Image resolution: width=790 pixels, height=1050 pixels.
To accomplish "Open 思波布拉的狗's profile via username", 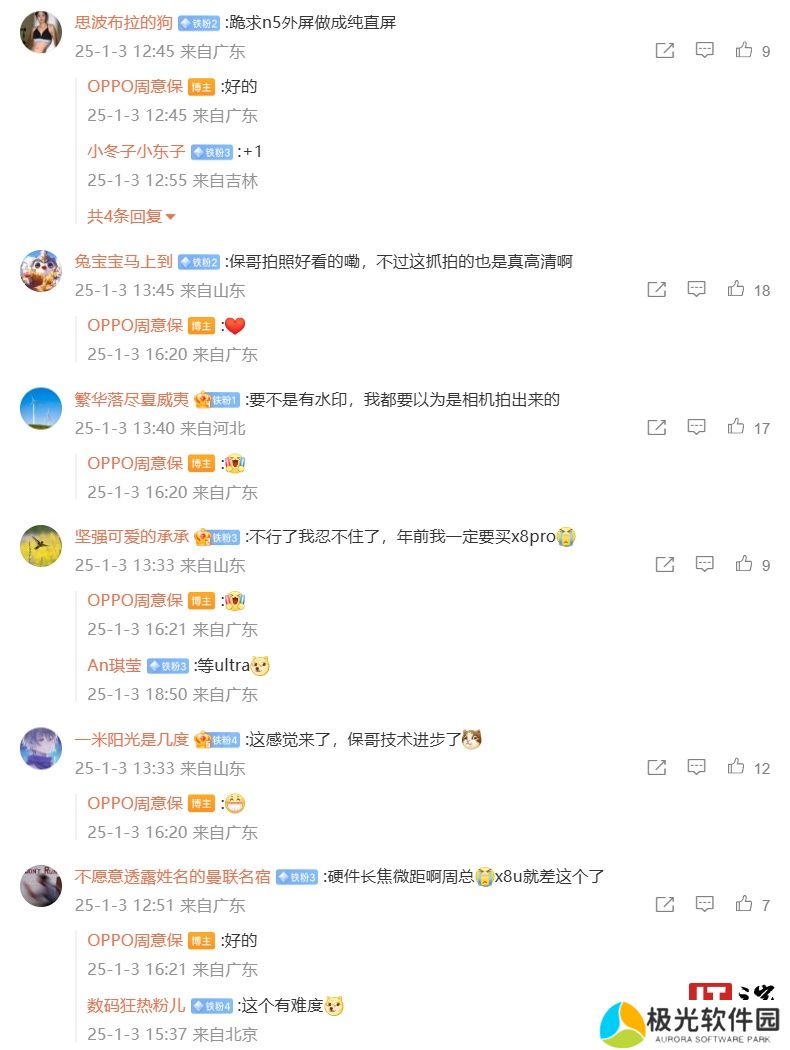I will [123, 22].
